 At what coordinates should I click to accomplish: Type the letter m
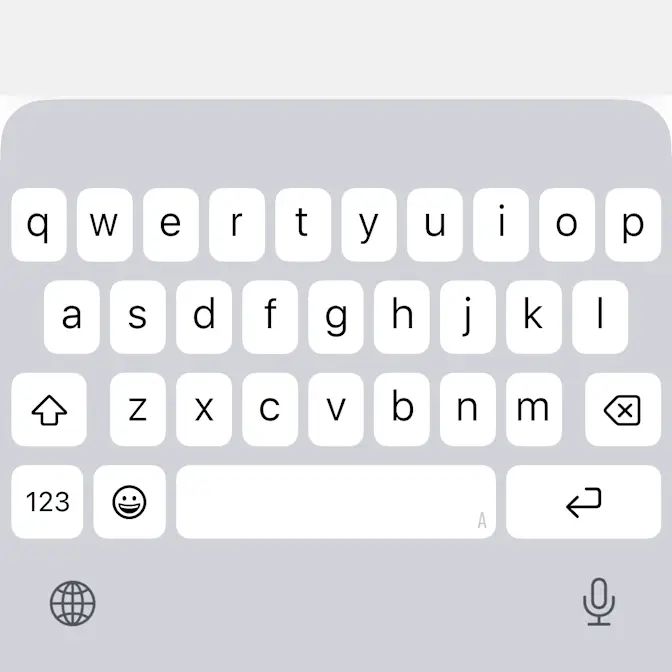click(x=533, y=409)
